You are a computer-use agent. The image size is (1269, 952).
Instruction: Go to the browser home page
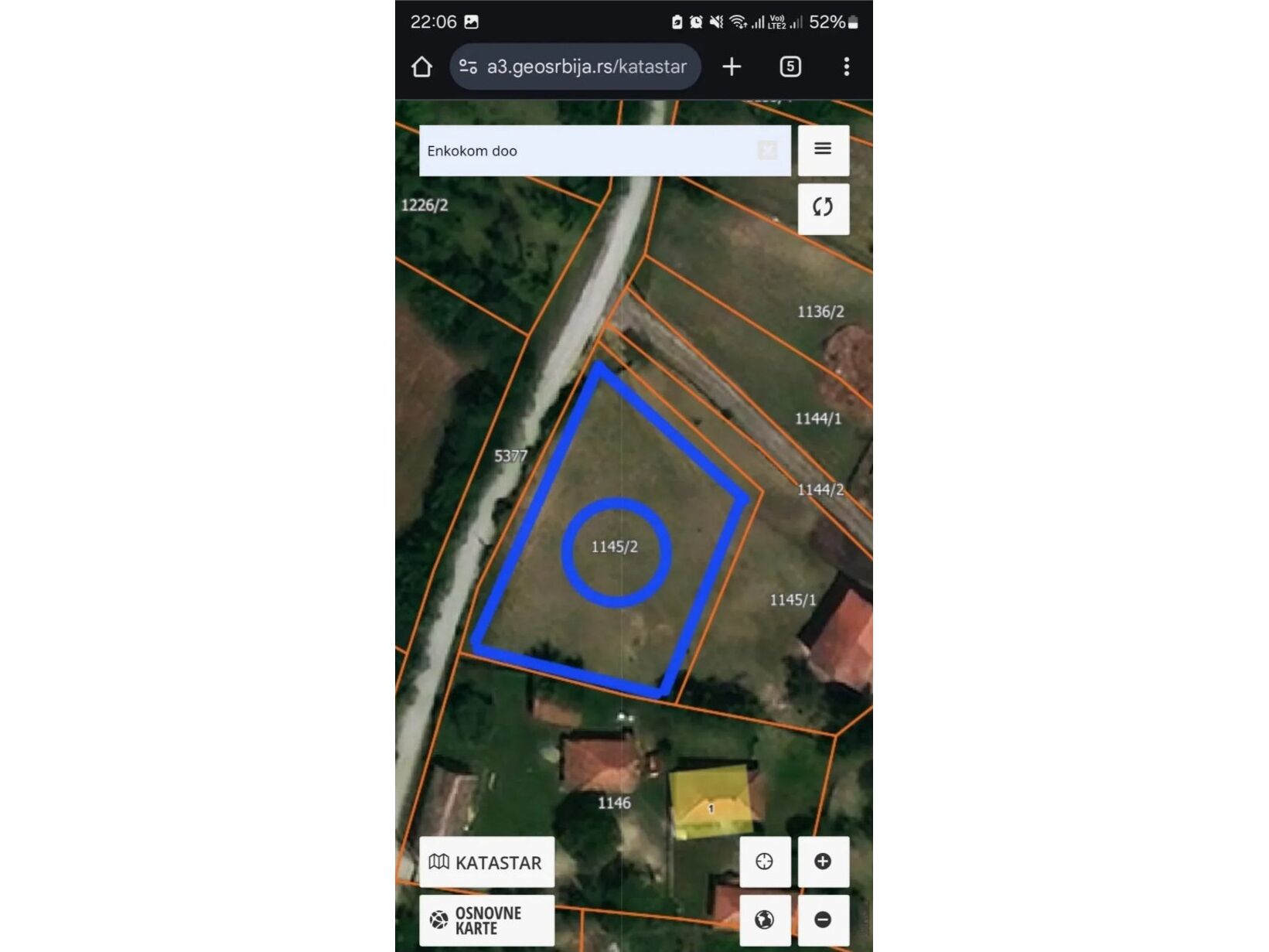pyautogui.click(x=421, y=67)
